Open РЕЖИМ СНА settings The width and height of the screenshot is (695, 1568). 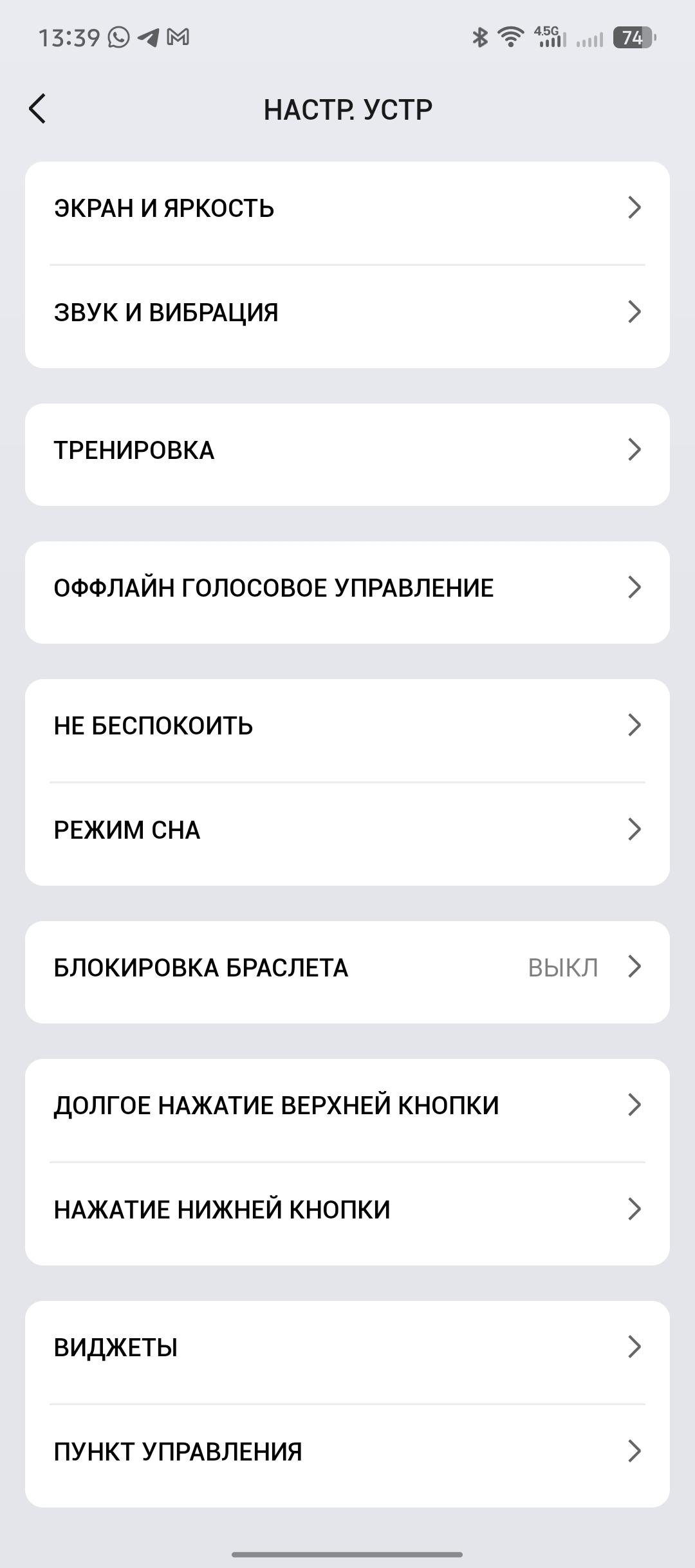pos(347,830)
